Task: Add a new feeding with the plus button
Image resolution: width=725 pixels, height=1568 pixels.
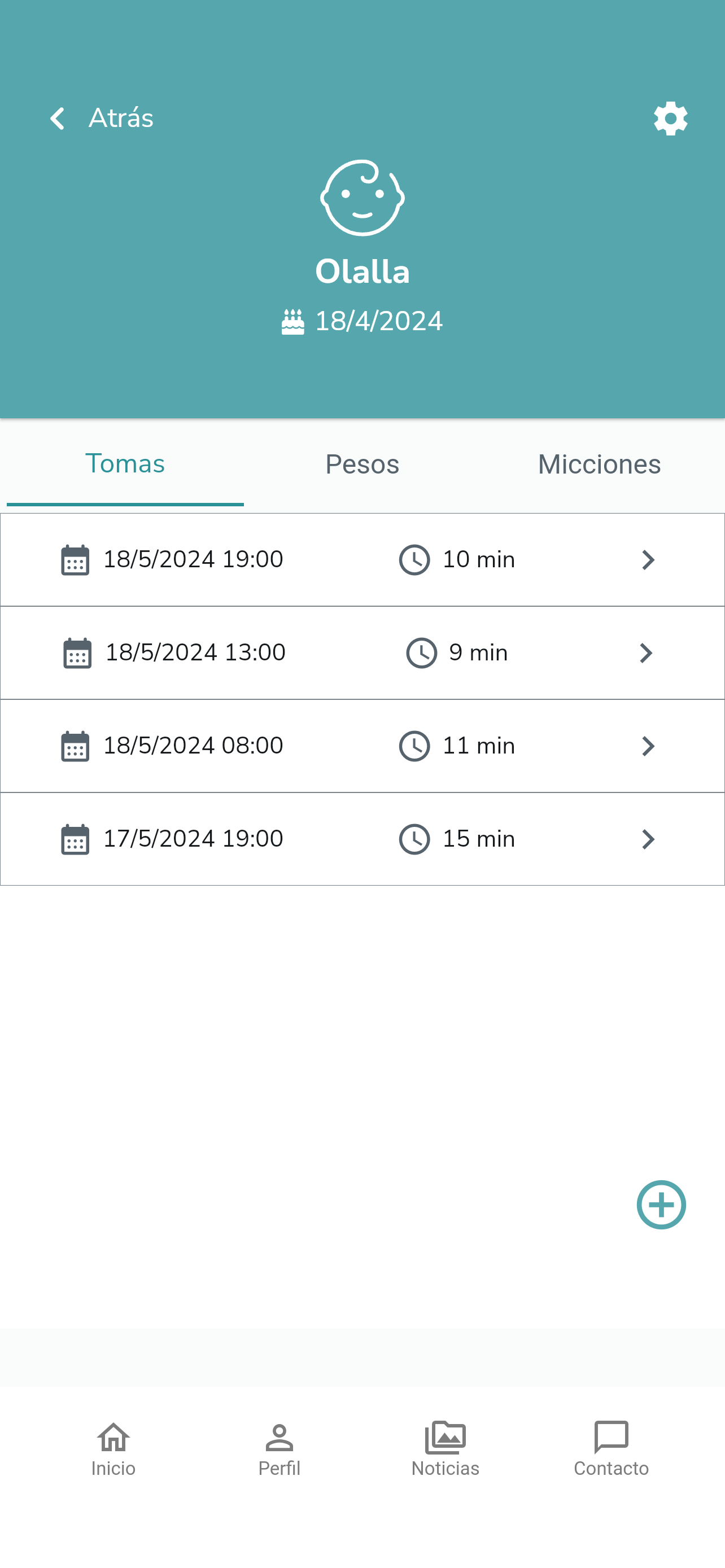Action: (x=661, y=1204)
